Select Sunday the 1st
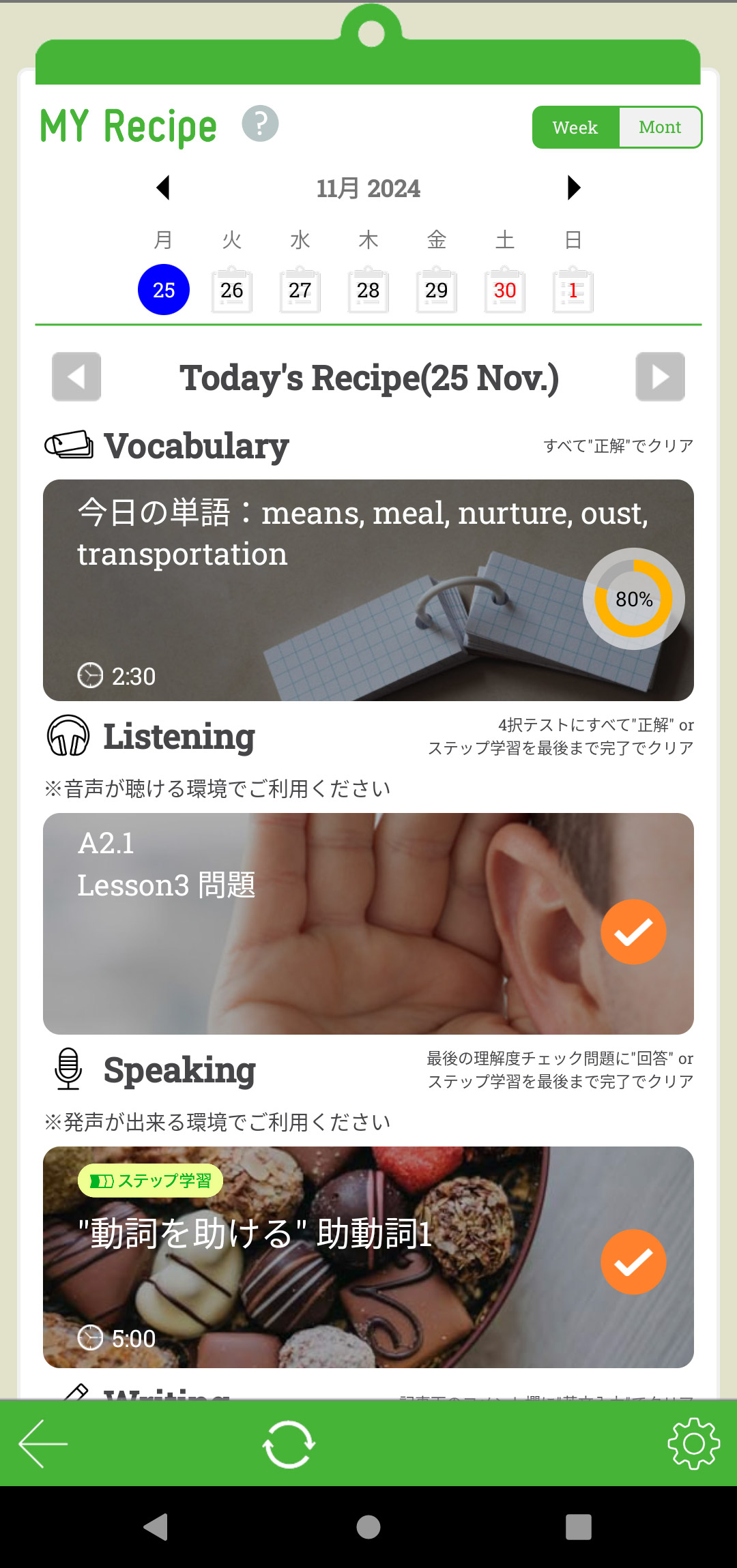 click(x=573, y=290)
